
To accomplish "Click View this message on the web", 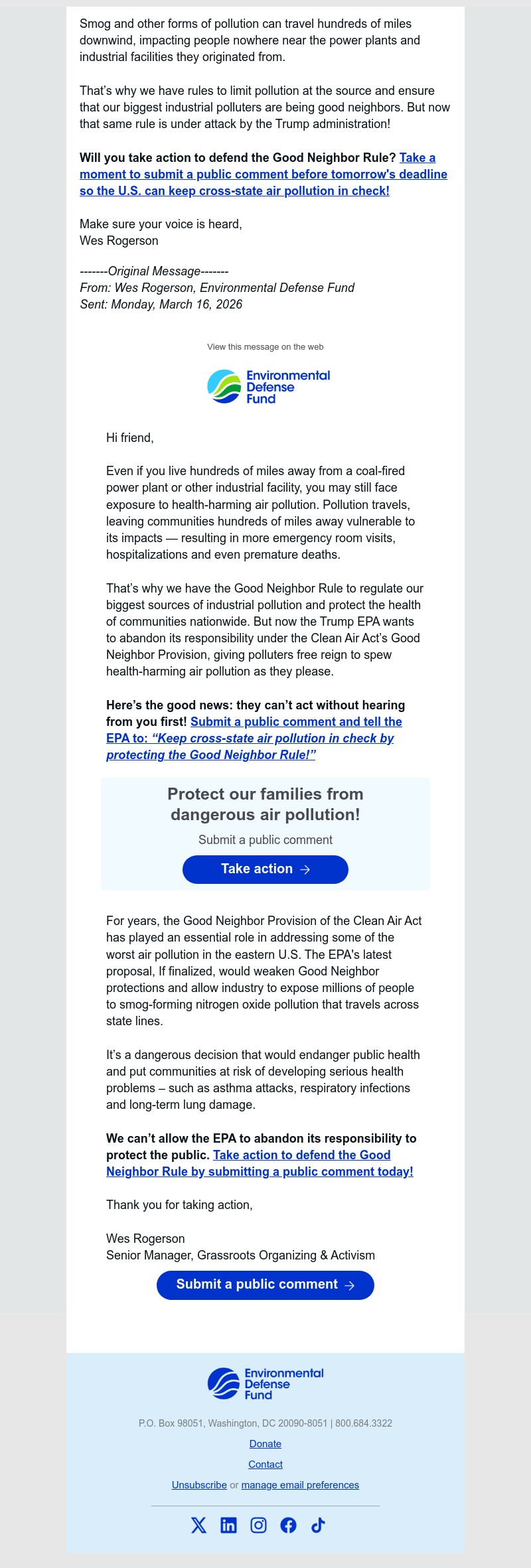I will tap(264, 346).
